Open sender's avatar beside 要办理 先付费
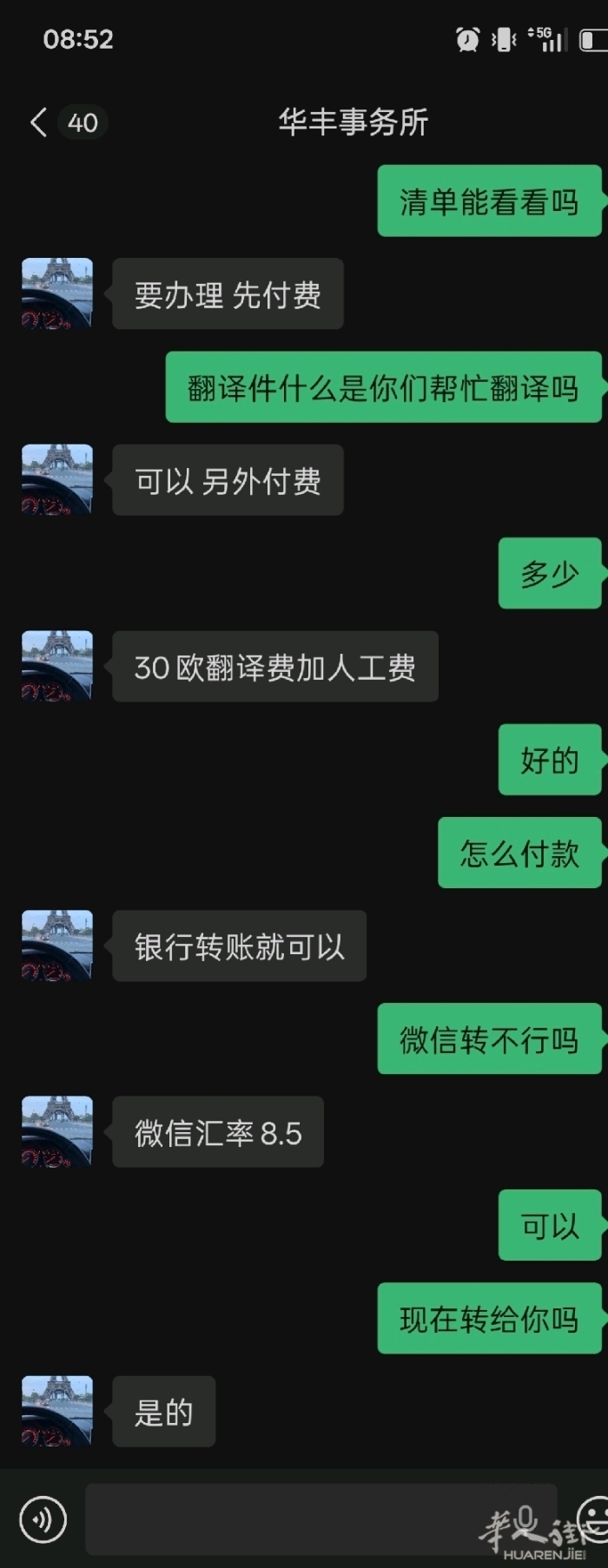The image size is (608, 1568). point(57,293)
